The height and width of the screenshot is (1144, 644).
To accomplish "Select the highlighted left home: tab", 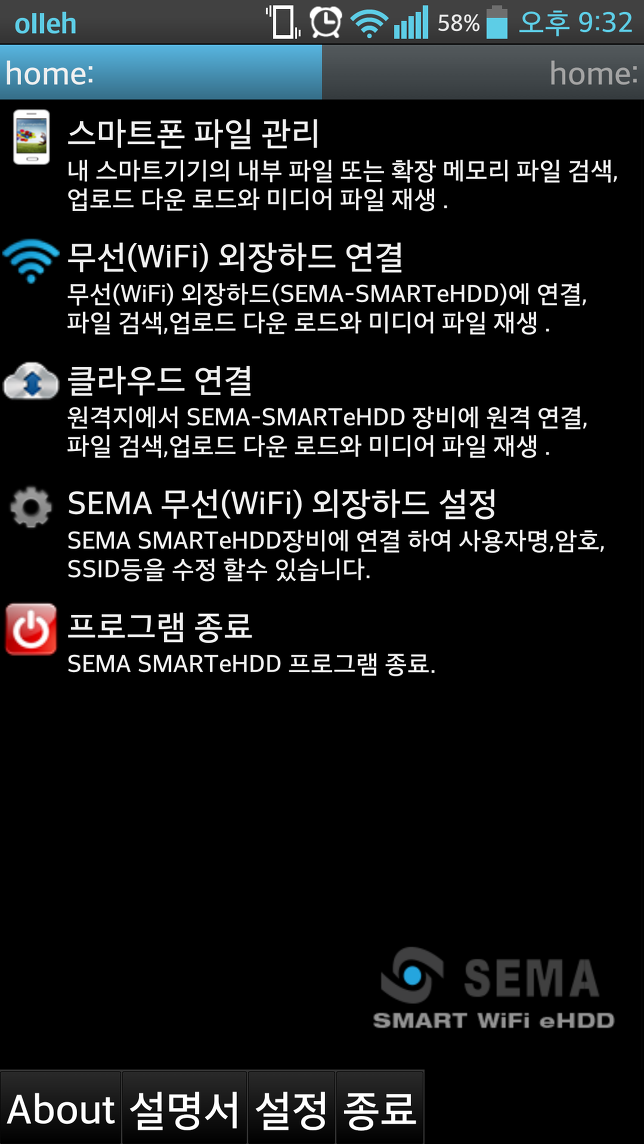I will tap(160, 72).
